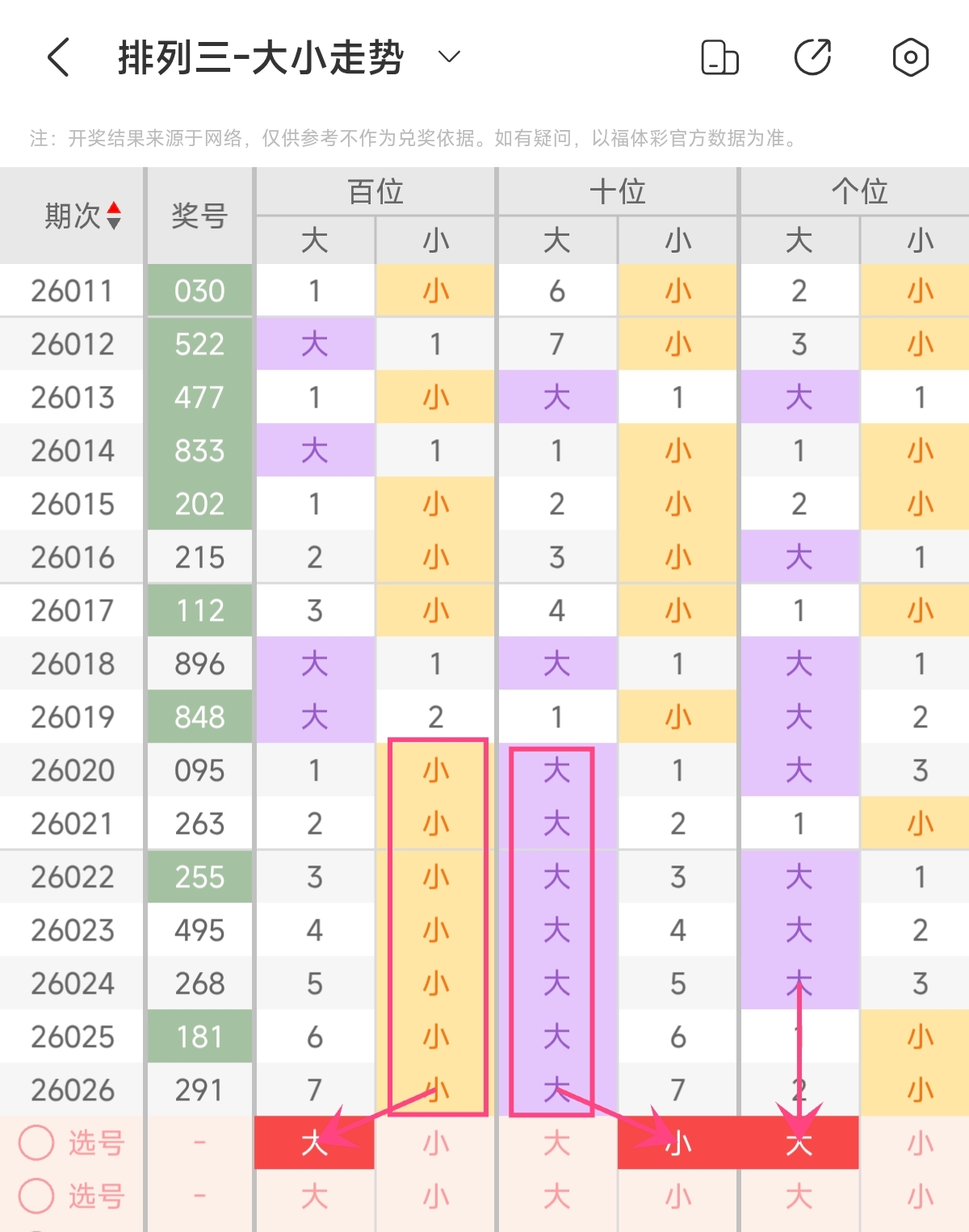Expand the 排列三-大小走势 title dropdown
Image resolution: width=969 pixels, height=1232 pixels.
click(449, 57)
